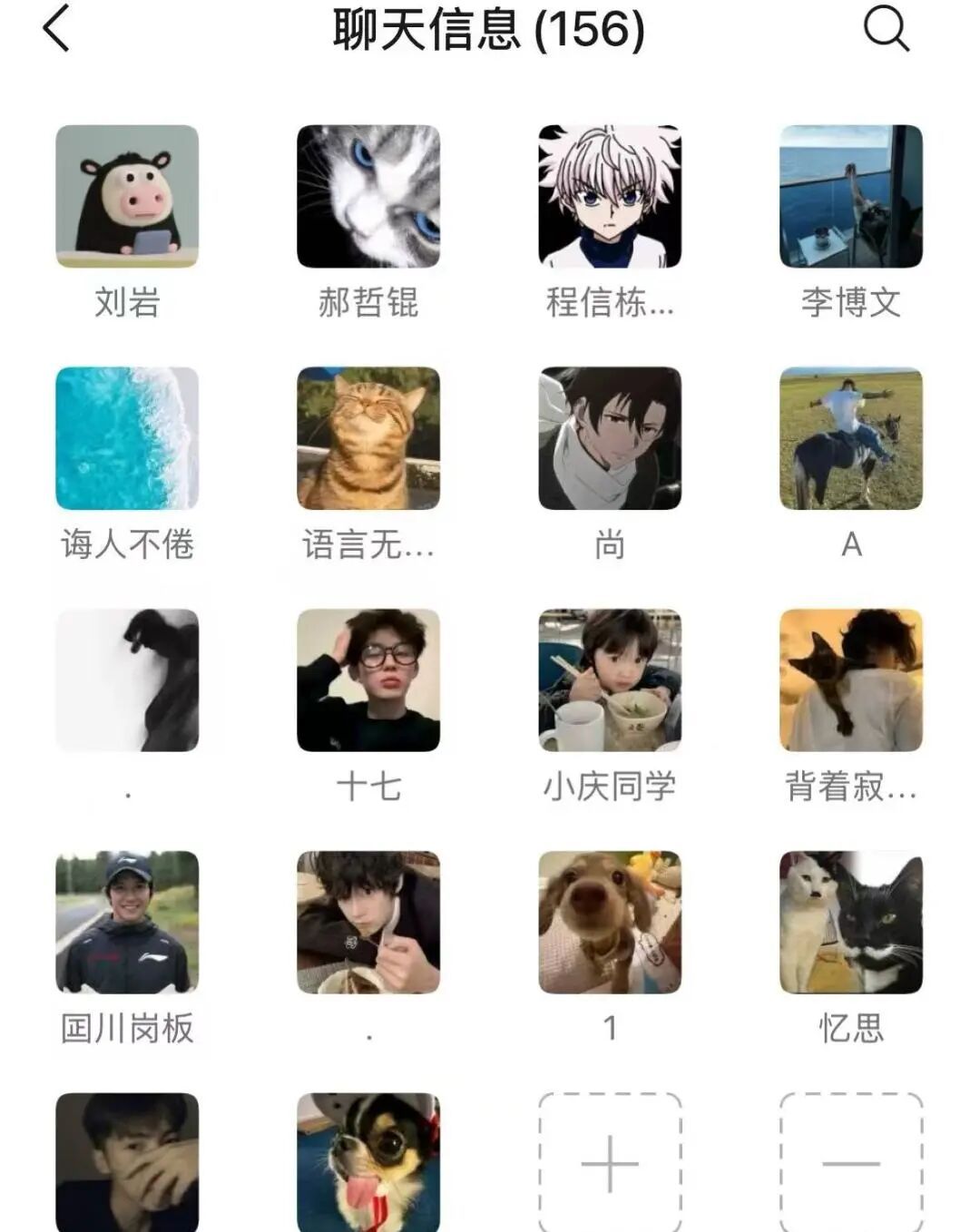980x1232 pixels.
Task: Open member 刘岩's profile
Action: (x=127, y=197)
